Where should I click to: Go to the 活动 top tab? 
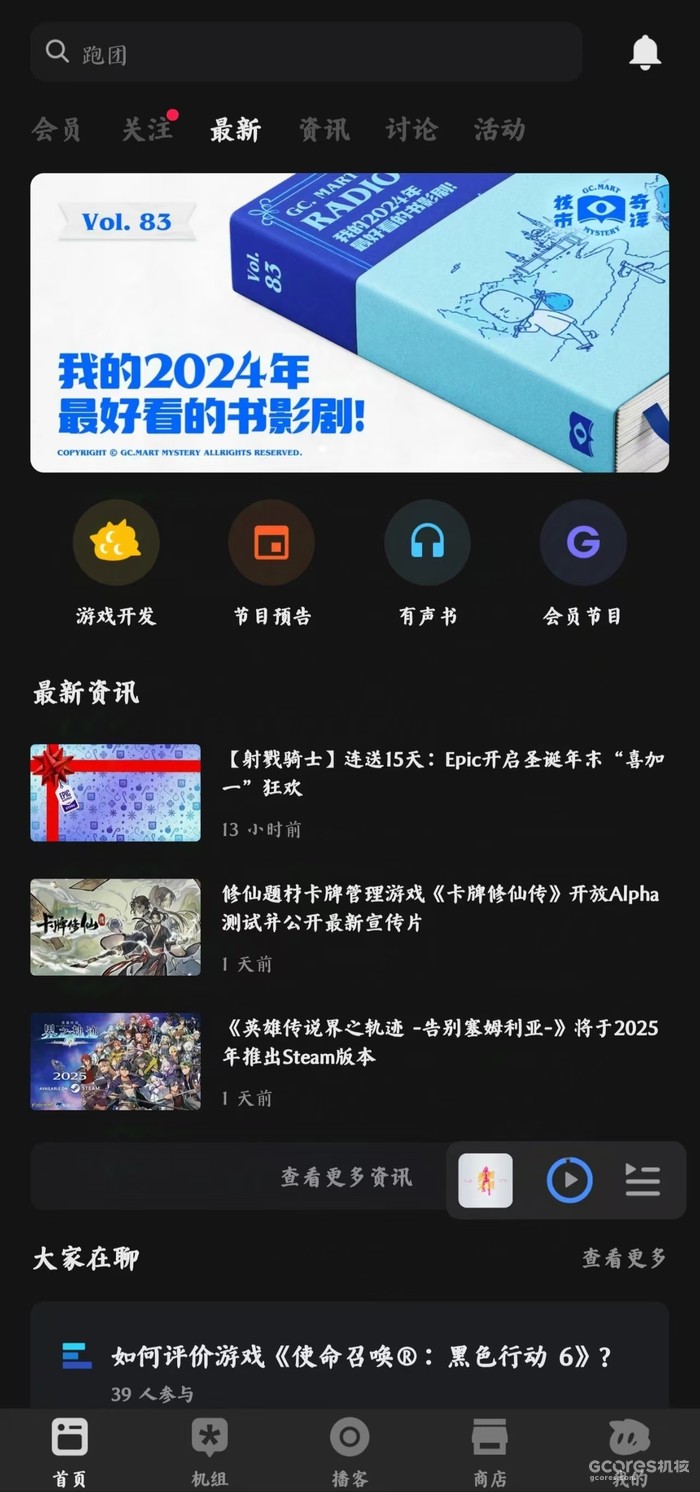coord(499,129)
